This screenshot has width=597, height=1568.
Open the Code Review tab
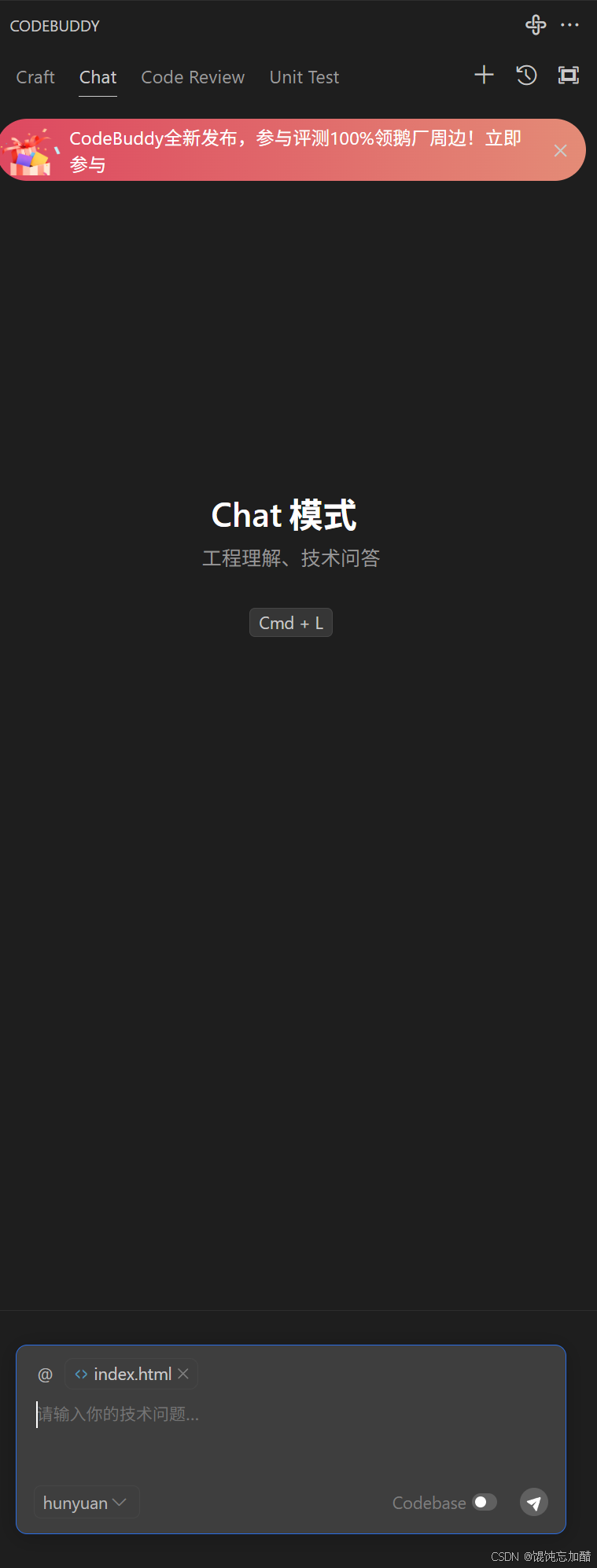(193, 77)
